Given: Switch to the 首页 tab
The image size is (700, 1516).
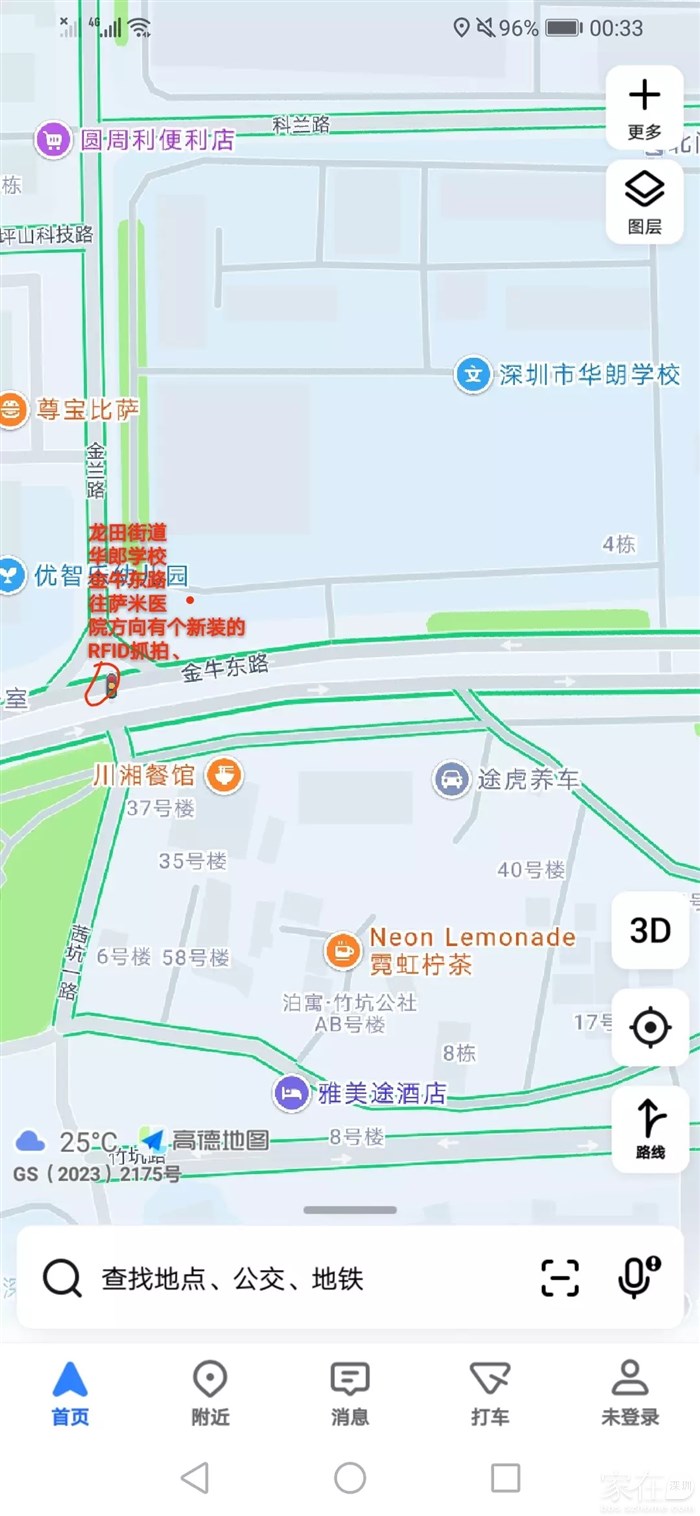Looking at the screenshot, I should coord(70,1392).
